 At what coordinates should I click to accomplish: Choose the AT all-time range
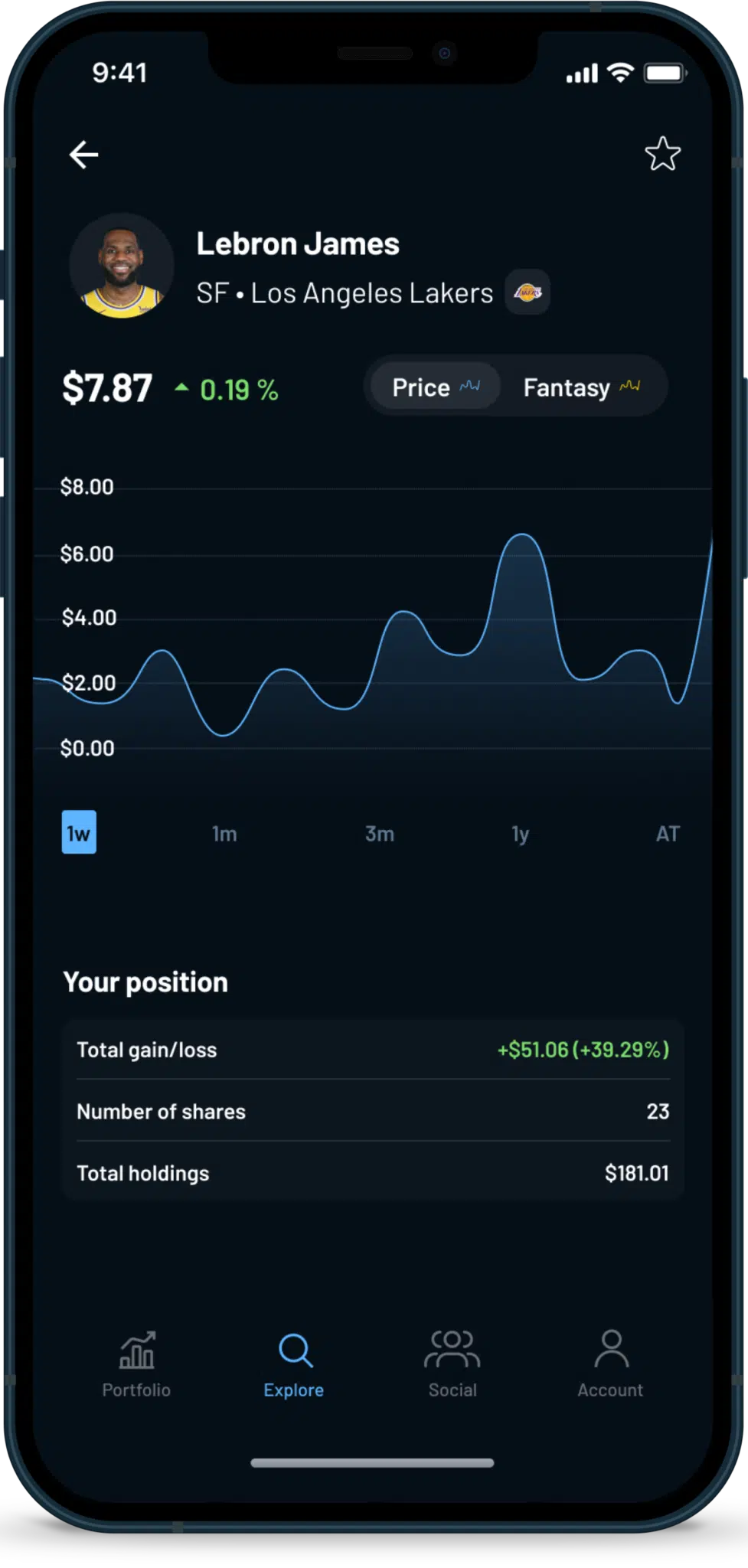click(668, 833)
